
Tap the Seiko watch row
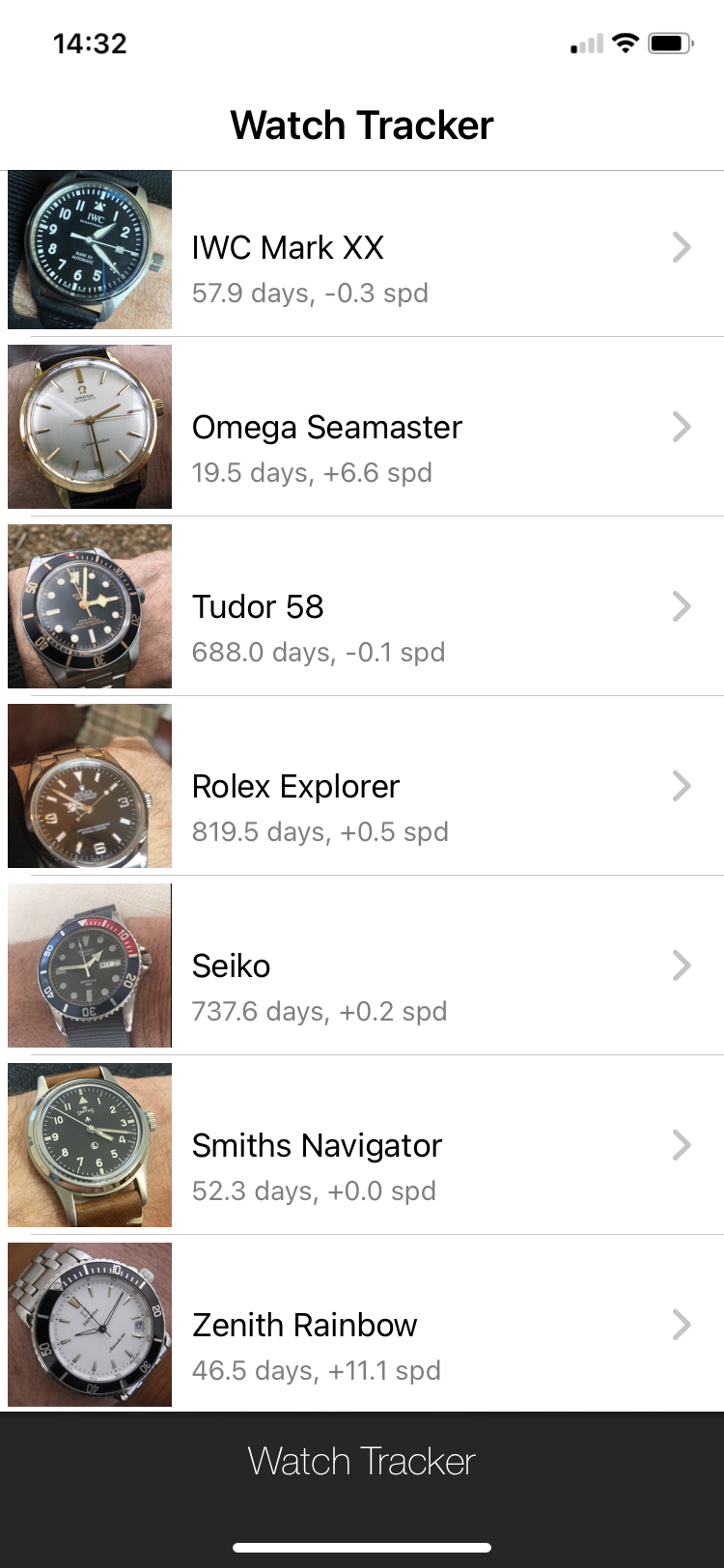coord(362,967)
